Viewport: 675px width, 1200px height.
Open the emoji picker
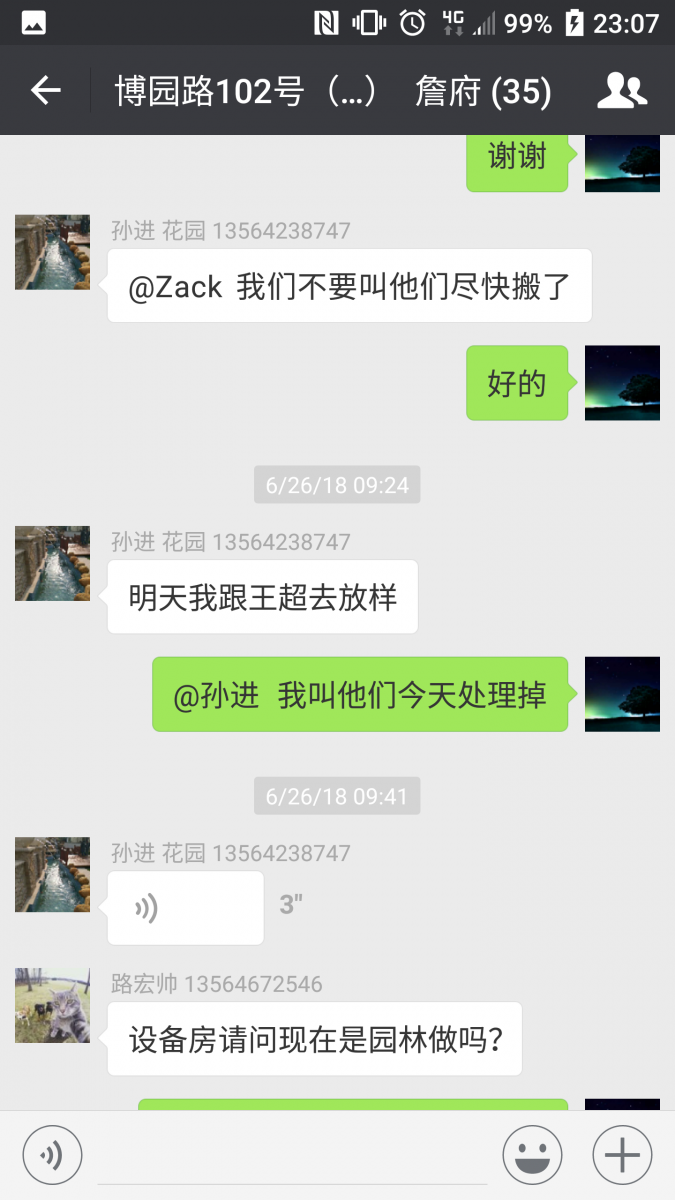532,1156
